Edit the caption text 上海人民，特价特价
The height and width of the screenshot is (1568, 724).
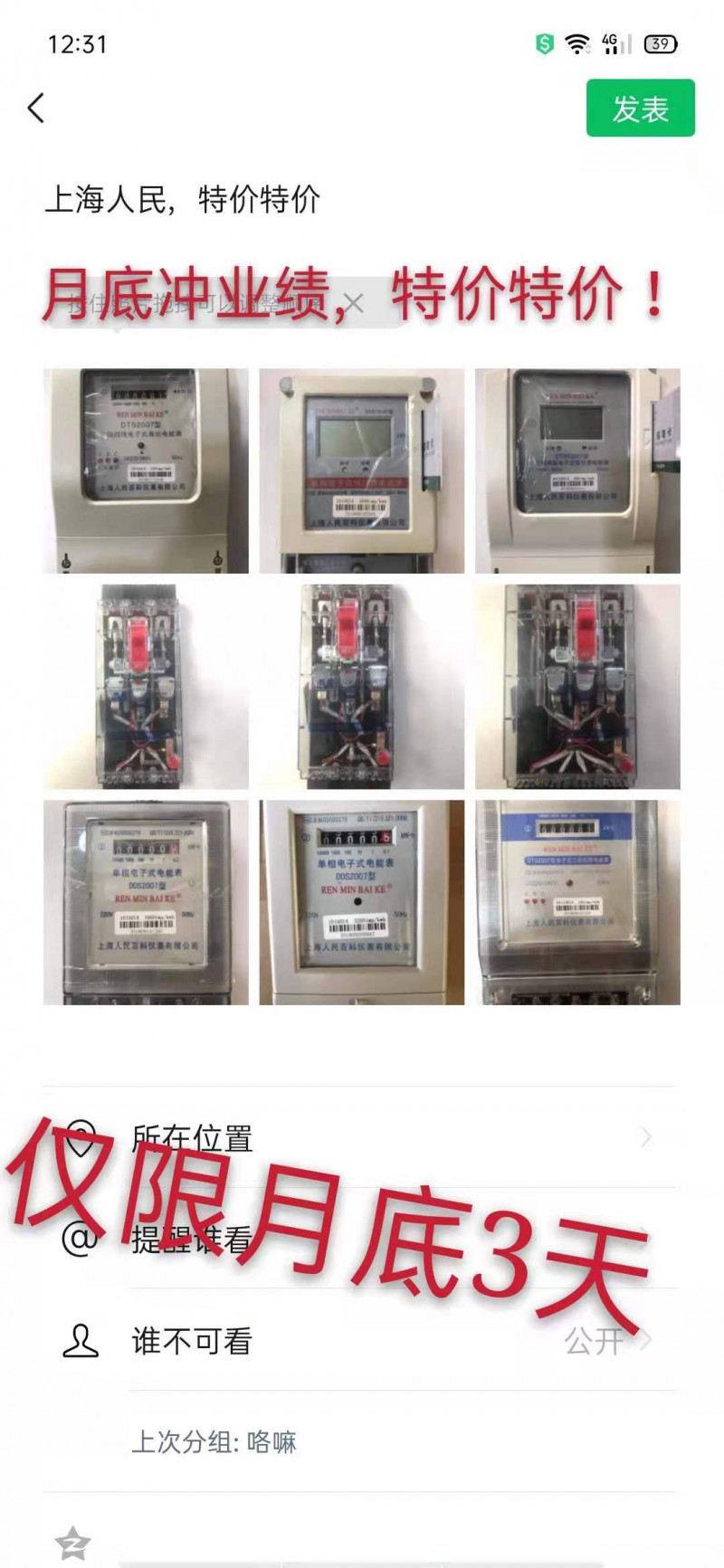[183, 200]
